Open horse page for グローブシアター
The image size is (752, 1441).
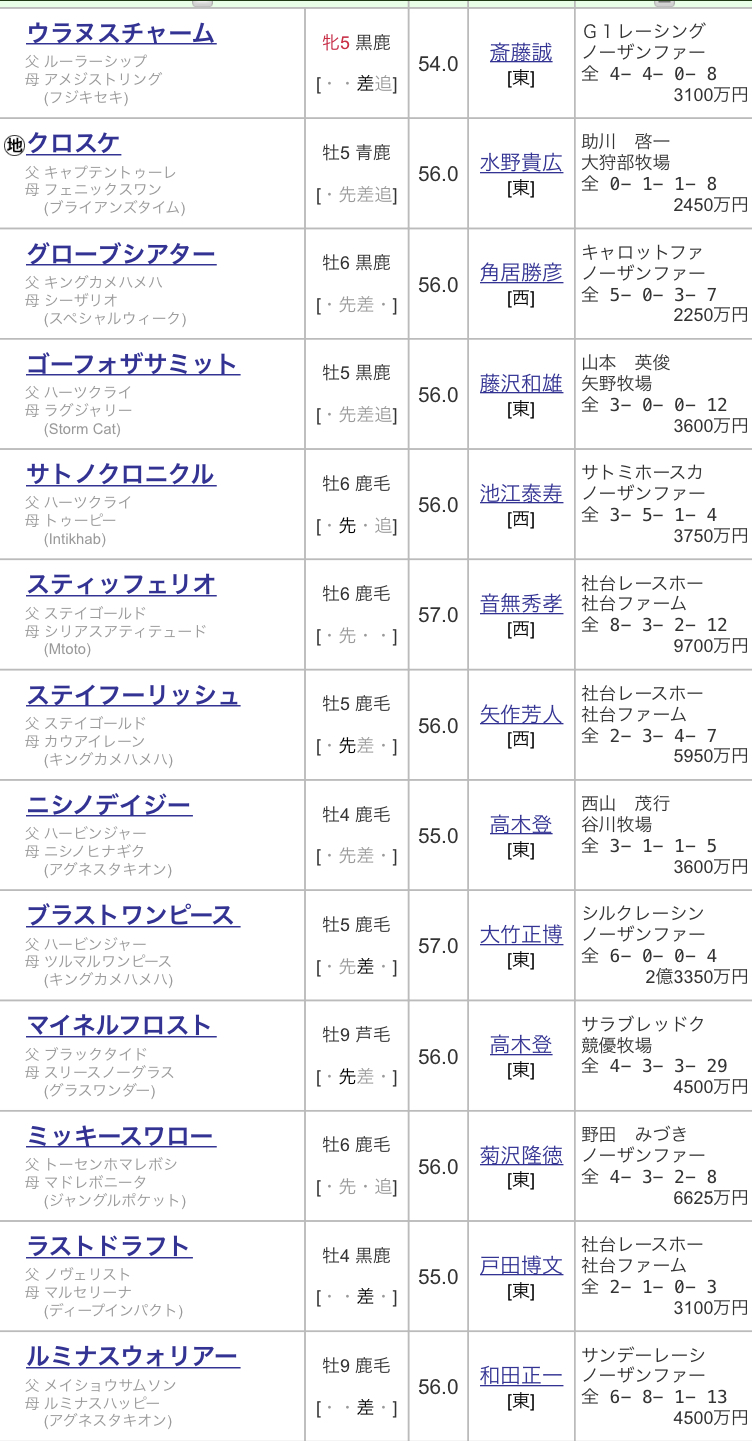point(121,254)
